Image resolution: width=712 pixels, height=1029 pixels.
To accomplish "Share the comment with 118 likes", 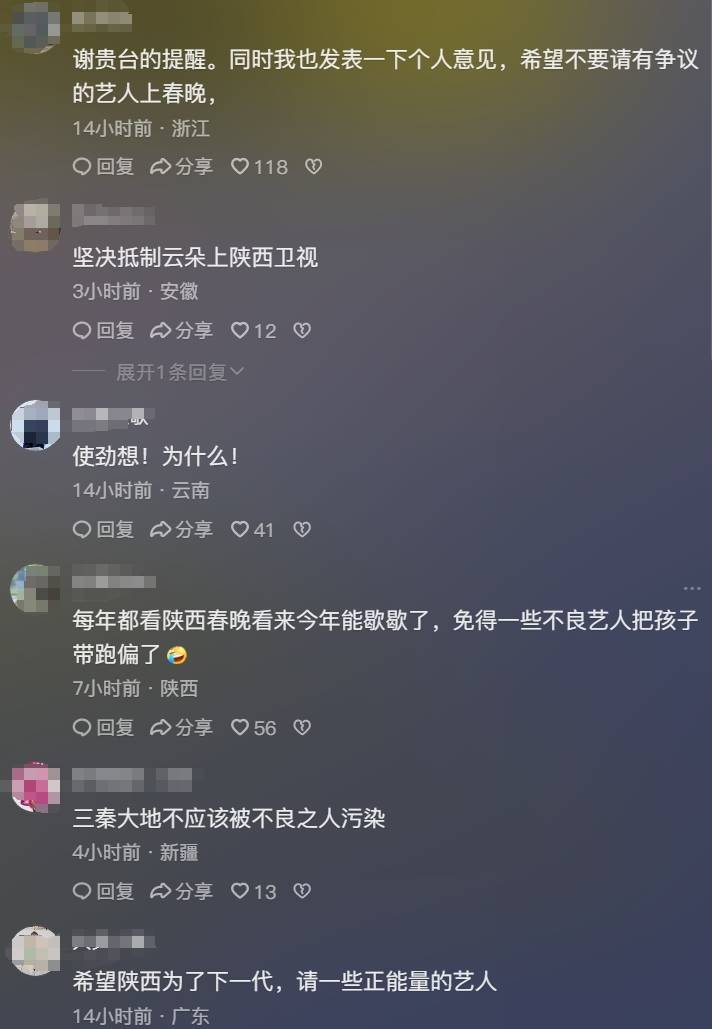I will tap(182, 167).
